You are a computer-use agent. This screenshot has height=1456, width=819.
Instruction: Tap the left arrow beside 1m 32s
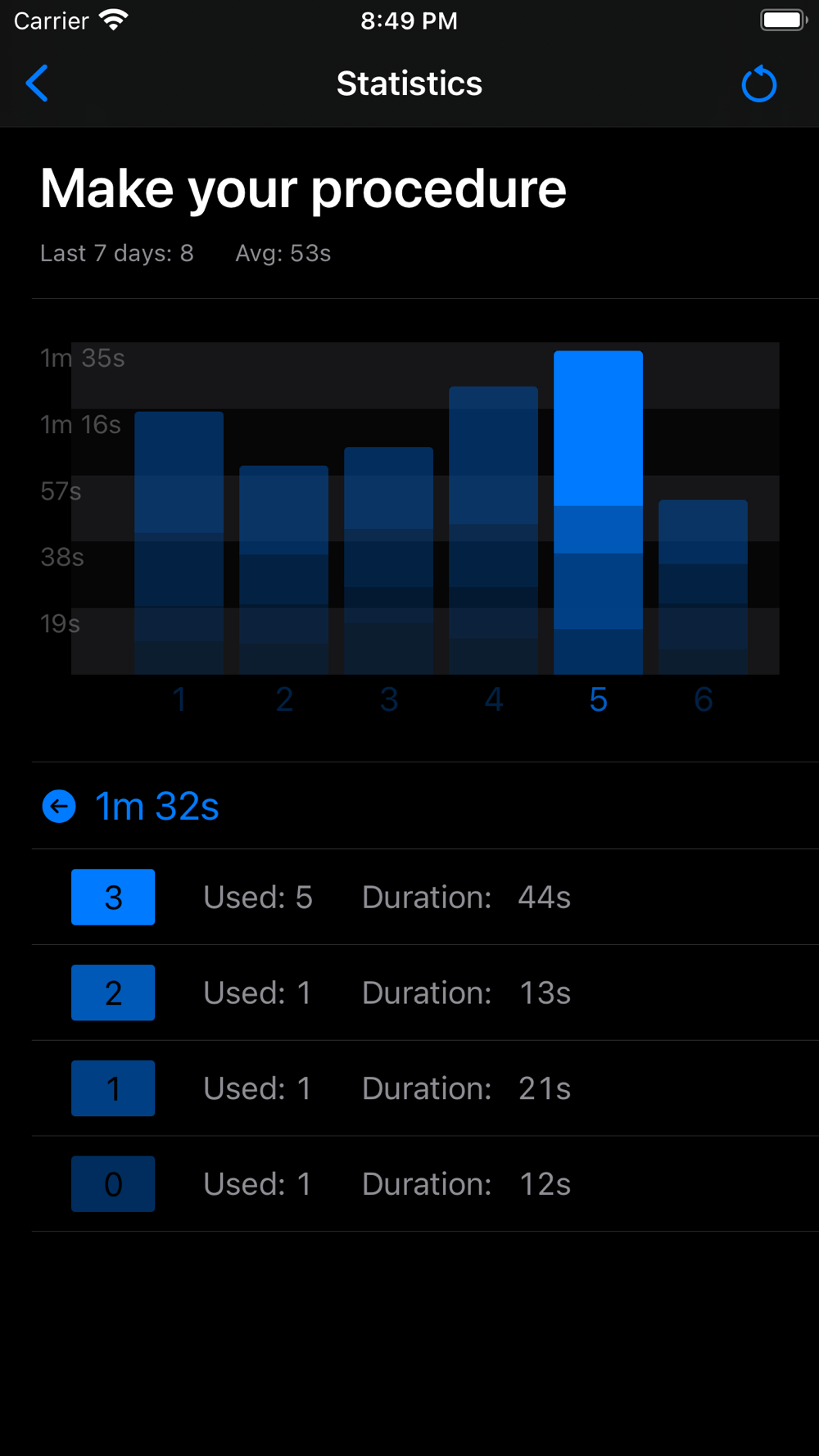[x=59, y=807]
